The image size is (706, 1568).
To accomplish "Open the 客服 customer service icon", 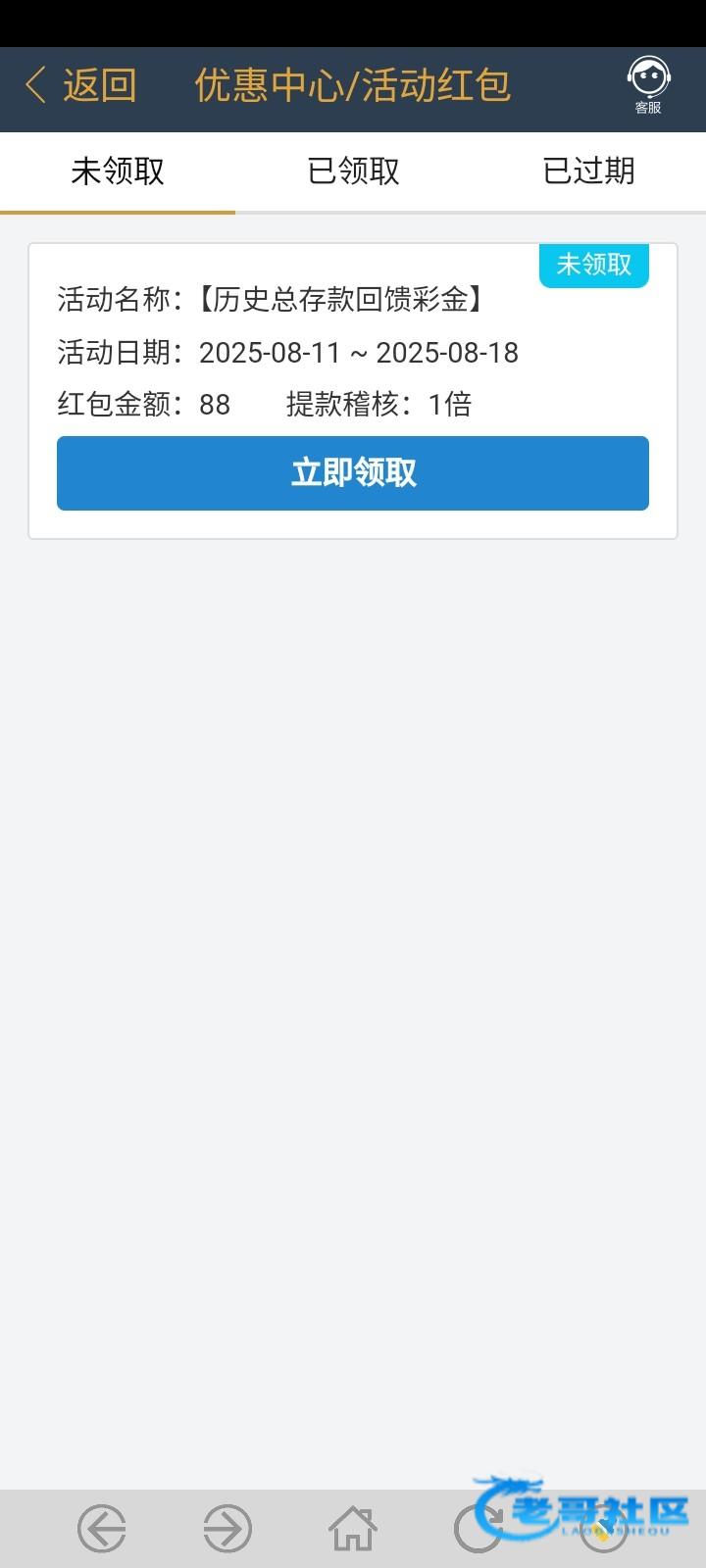I will (648, 85).
